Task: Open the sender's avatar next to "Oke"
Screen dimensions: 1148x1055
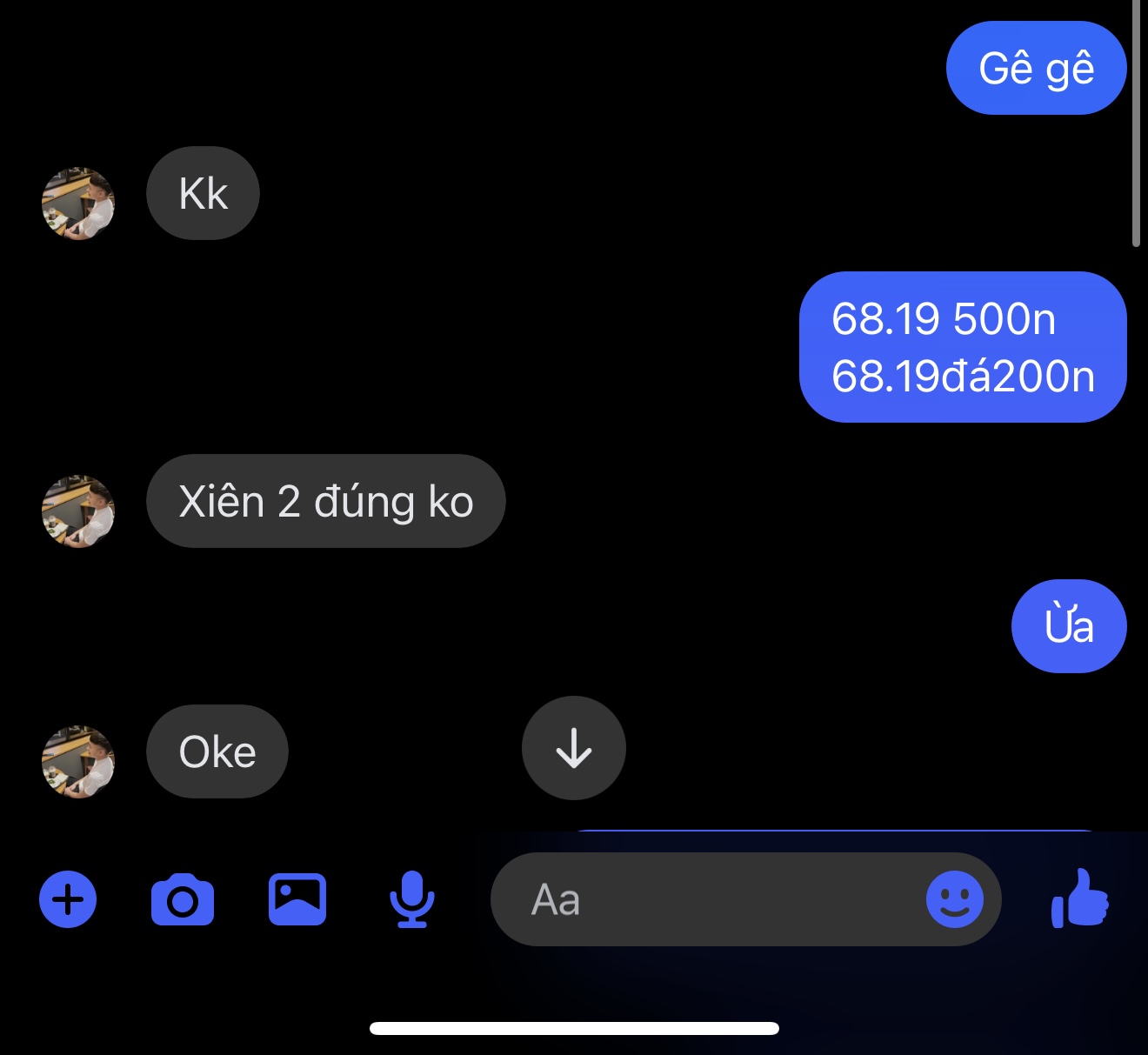Action: click(78, 762)
